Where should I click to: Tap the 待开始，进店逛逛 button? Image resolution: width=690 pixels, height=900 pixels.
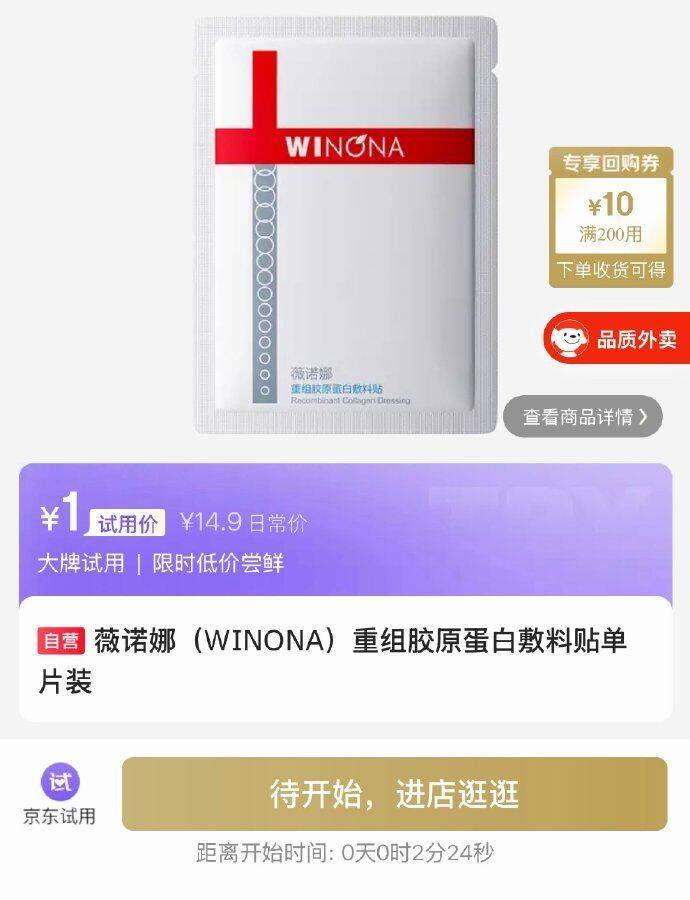point(394,794)
